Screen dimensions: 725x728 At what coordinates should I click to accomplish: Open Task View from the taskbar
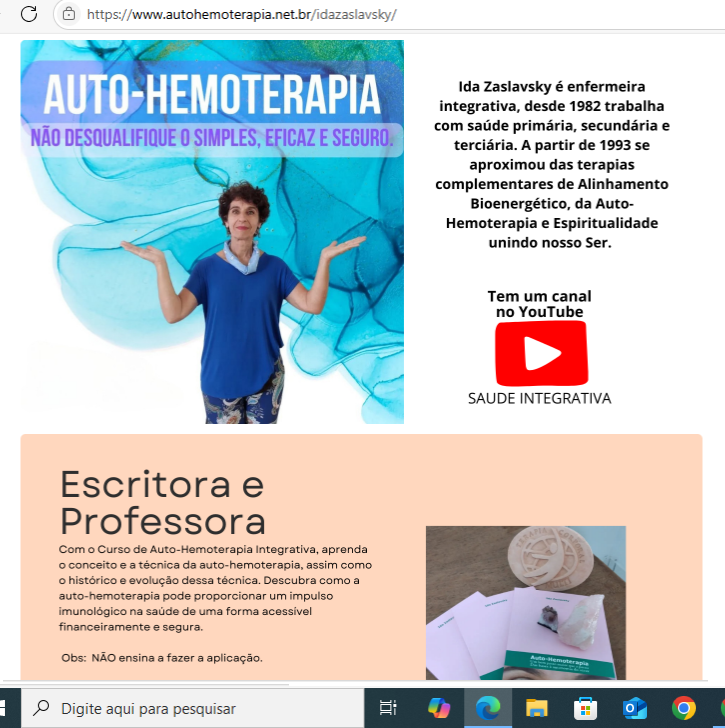pos(388,708)
